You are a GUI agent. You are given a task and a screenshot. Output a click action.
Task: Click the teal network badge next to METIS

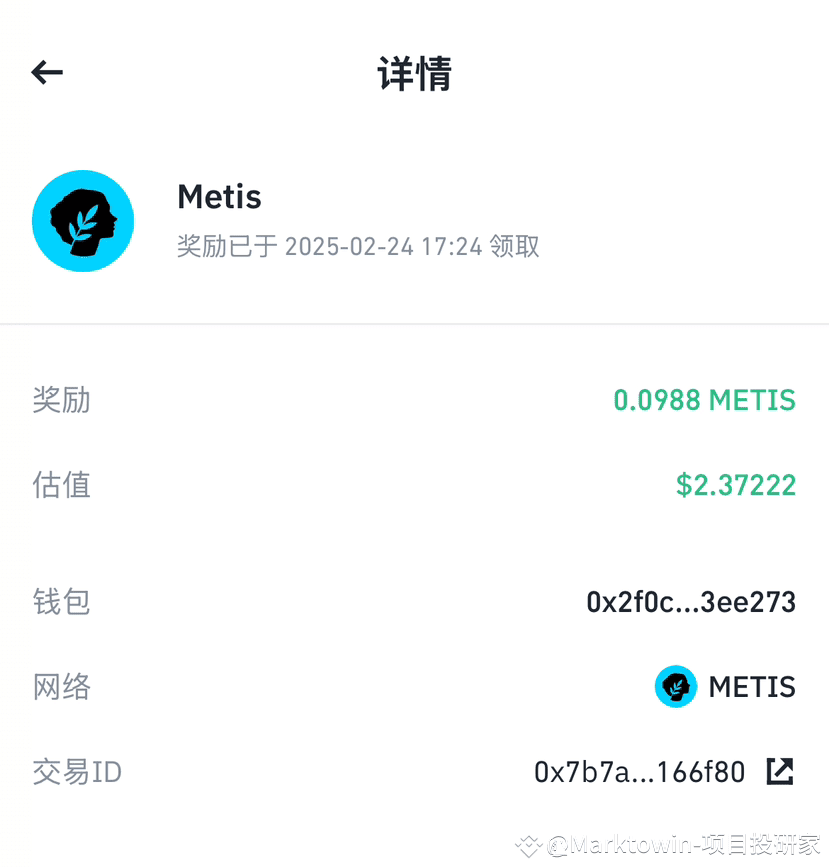[x=676, y=687]
